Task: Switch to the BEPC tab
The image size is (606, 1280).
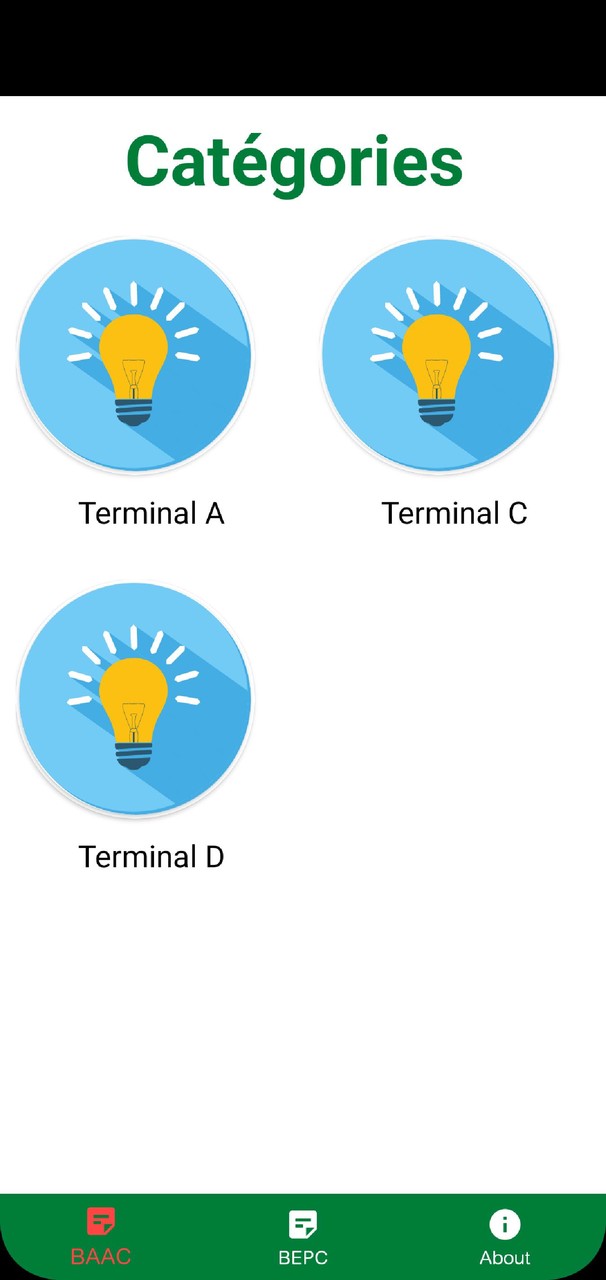Action: click(303, 1236)
